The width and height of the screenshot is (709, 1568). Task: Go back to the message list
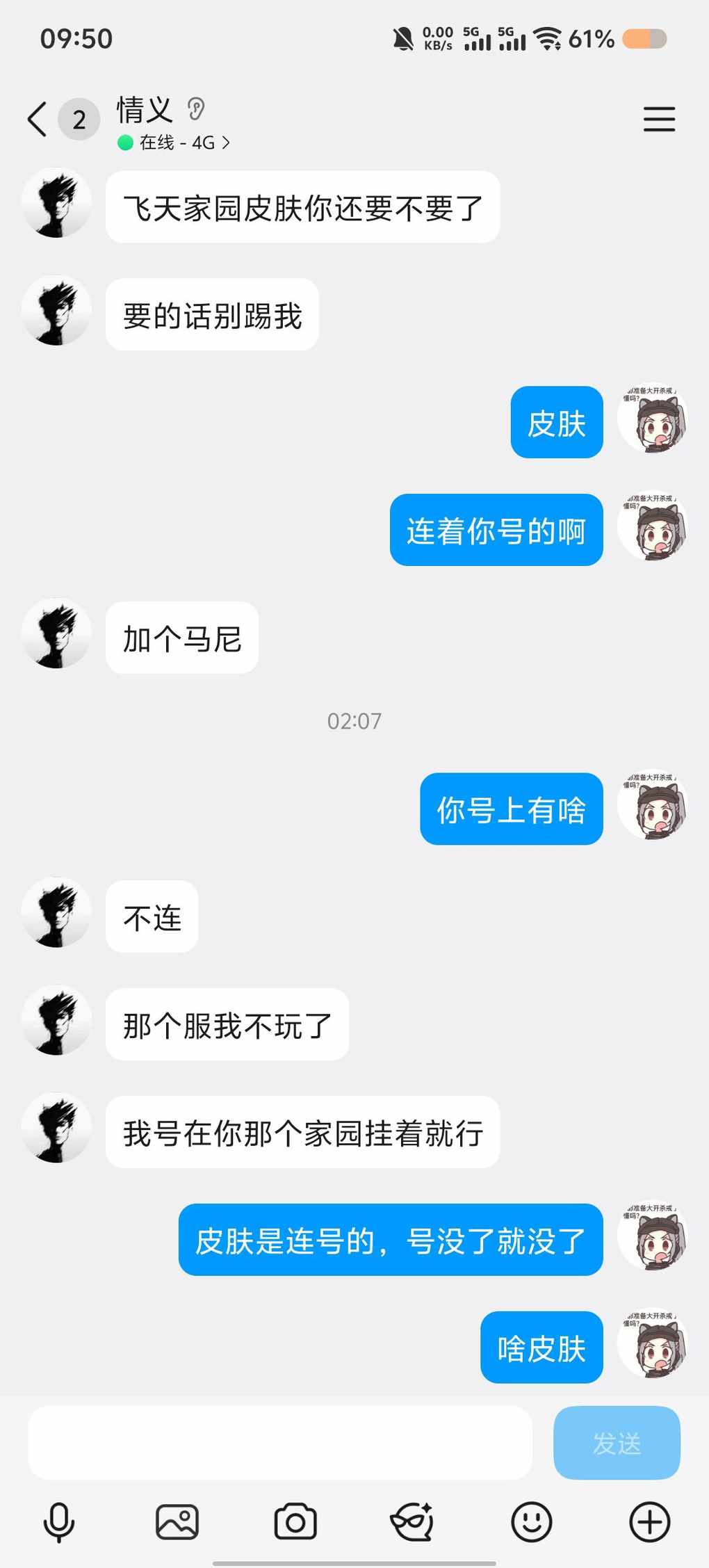click(38, 120)
